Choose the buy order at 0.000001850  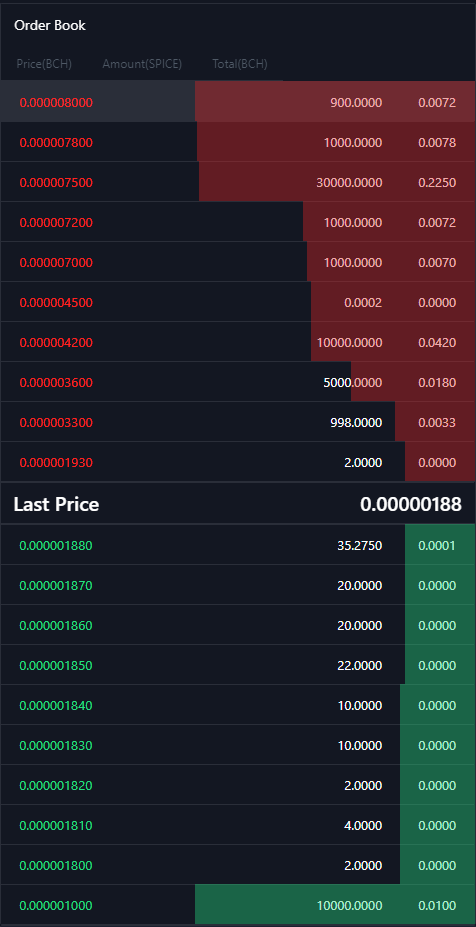pos(238,665)
